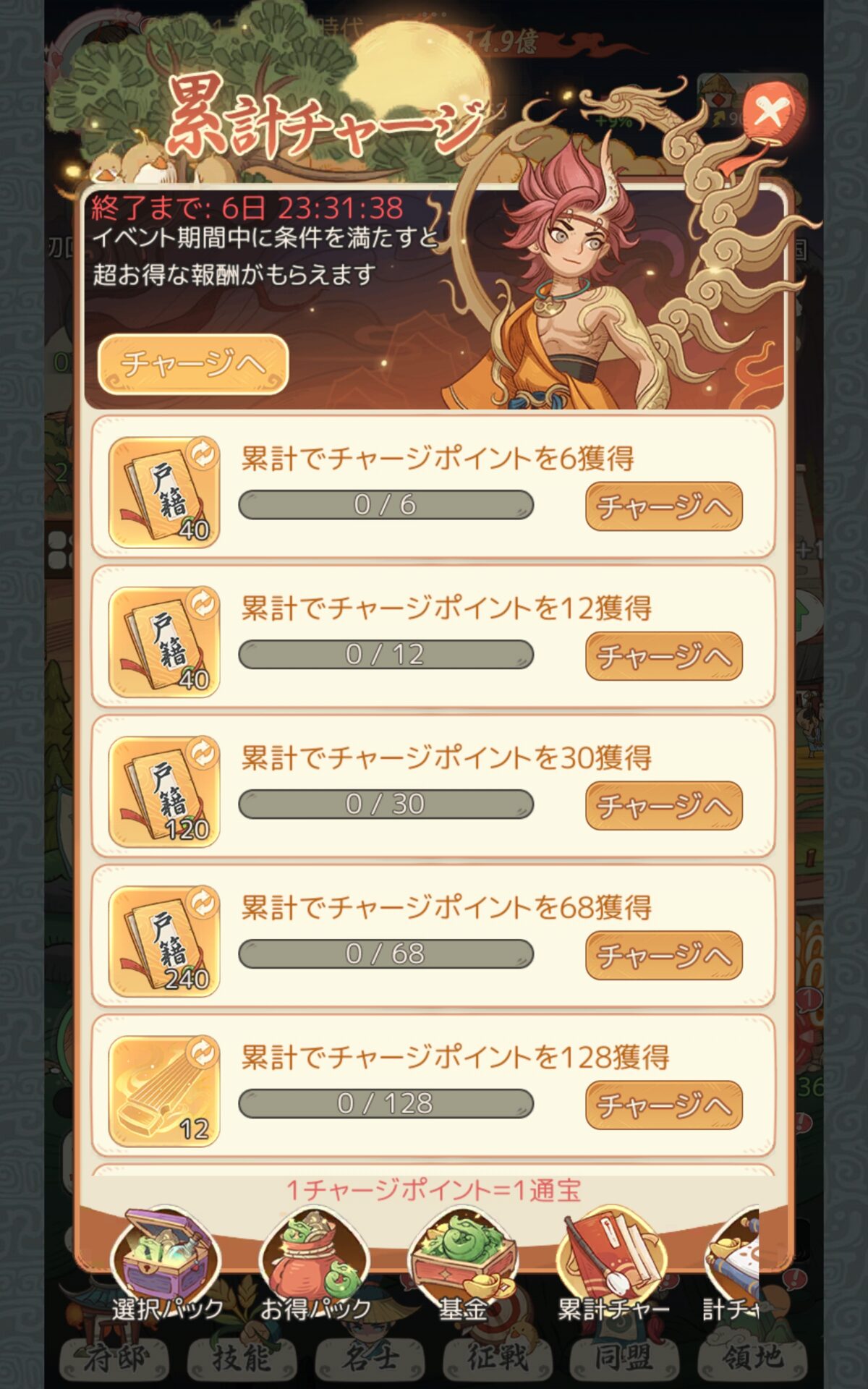868x1389 pixels.
Task: Tap the チャージへ button in the banner
Action: coord(193,364)
